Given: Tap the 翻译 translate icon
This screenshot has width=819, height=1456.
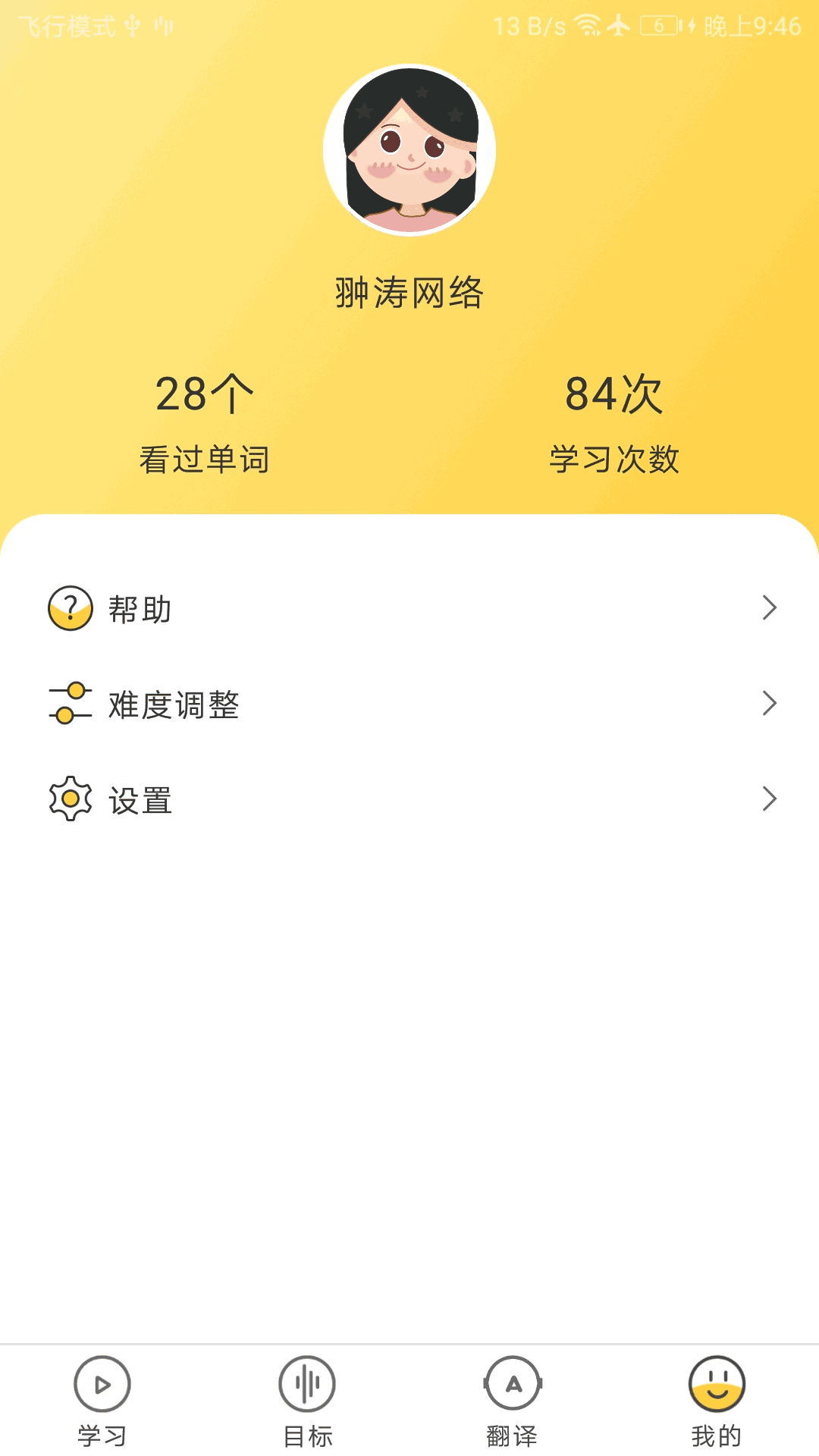Looking at the screenshot, I should 512,1382.
